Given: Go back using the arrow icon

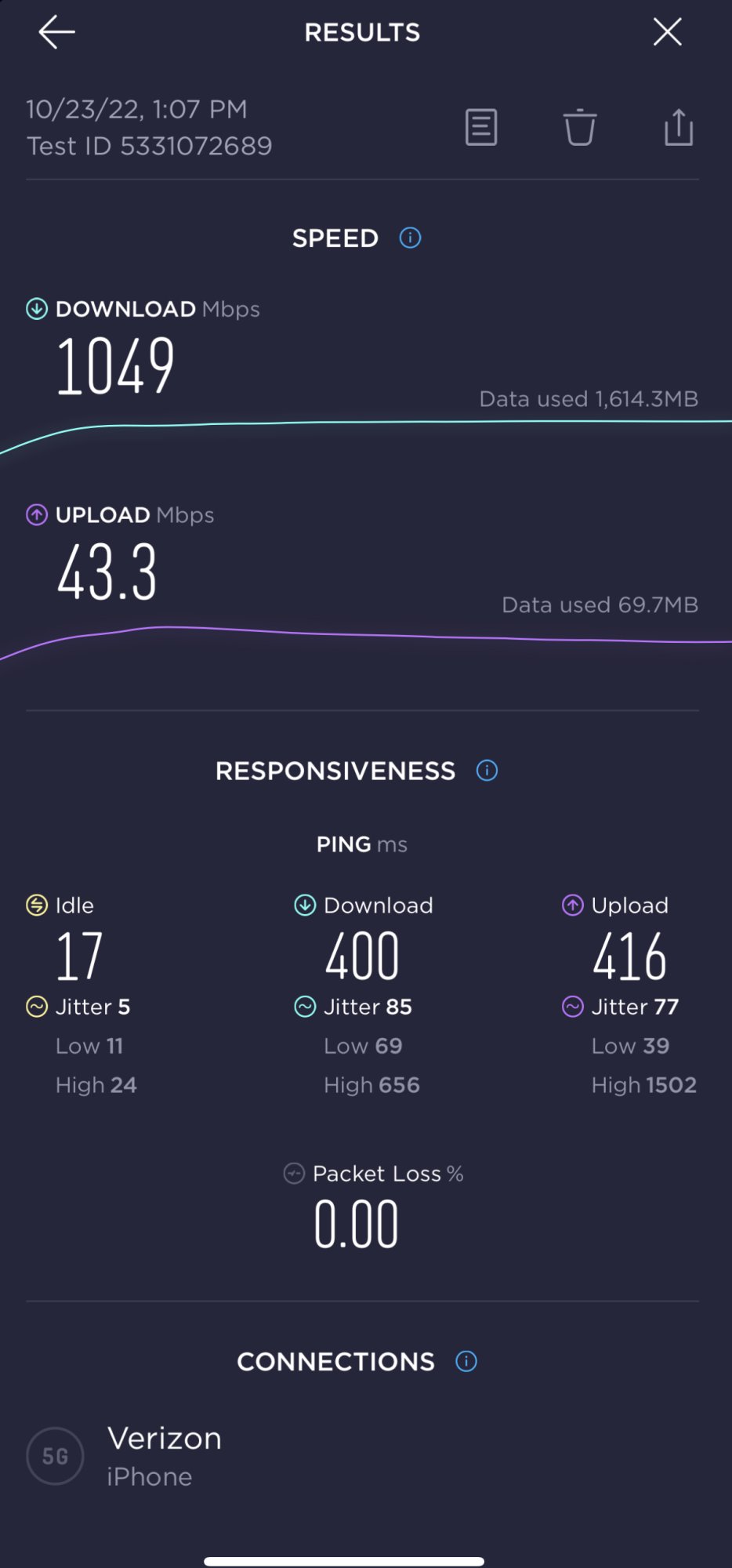Looking at the screenshot, I should pyautogui.click(x=56, y=32).
